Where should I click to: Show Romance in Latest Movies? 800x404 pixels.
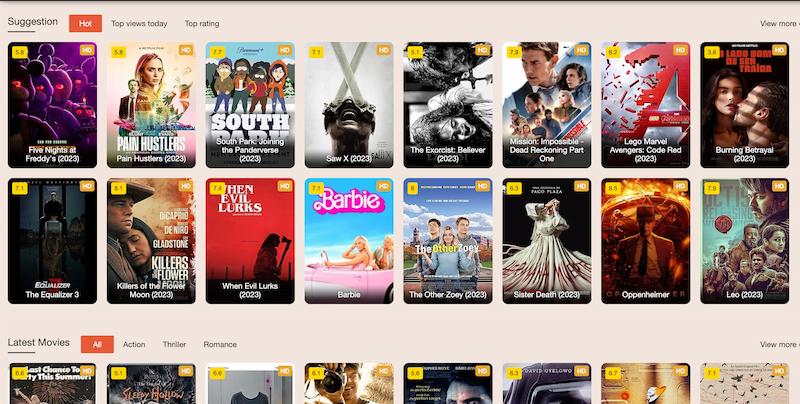(x=220, y=344)
